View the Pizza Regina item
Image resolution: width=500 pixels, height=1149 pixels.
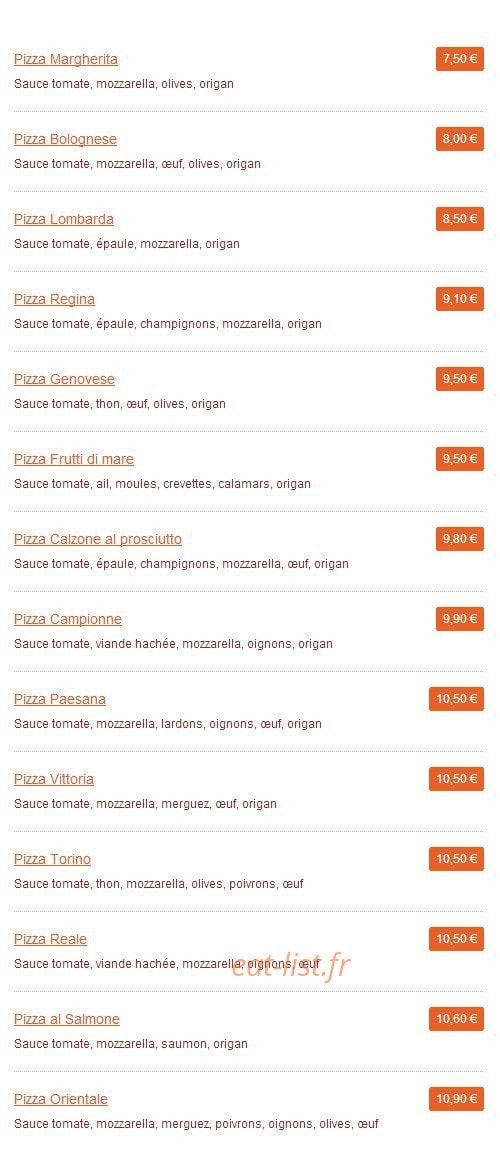54,299
